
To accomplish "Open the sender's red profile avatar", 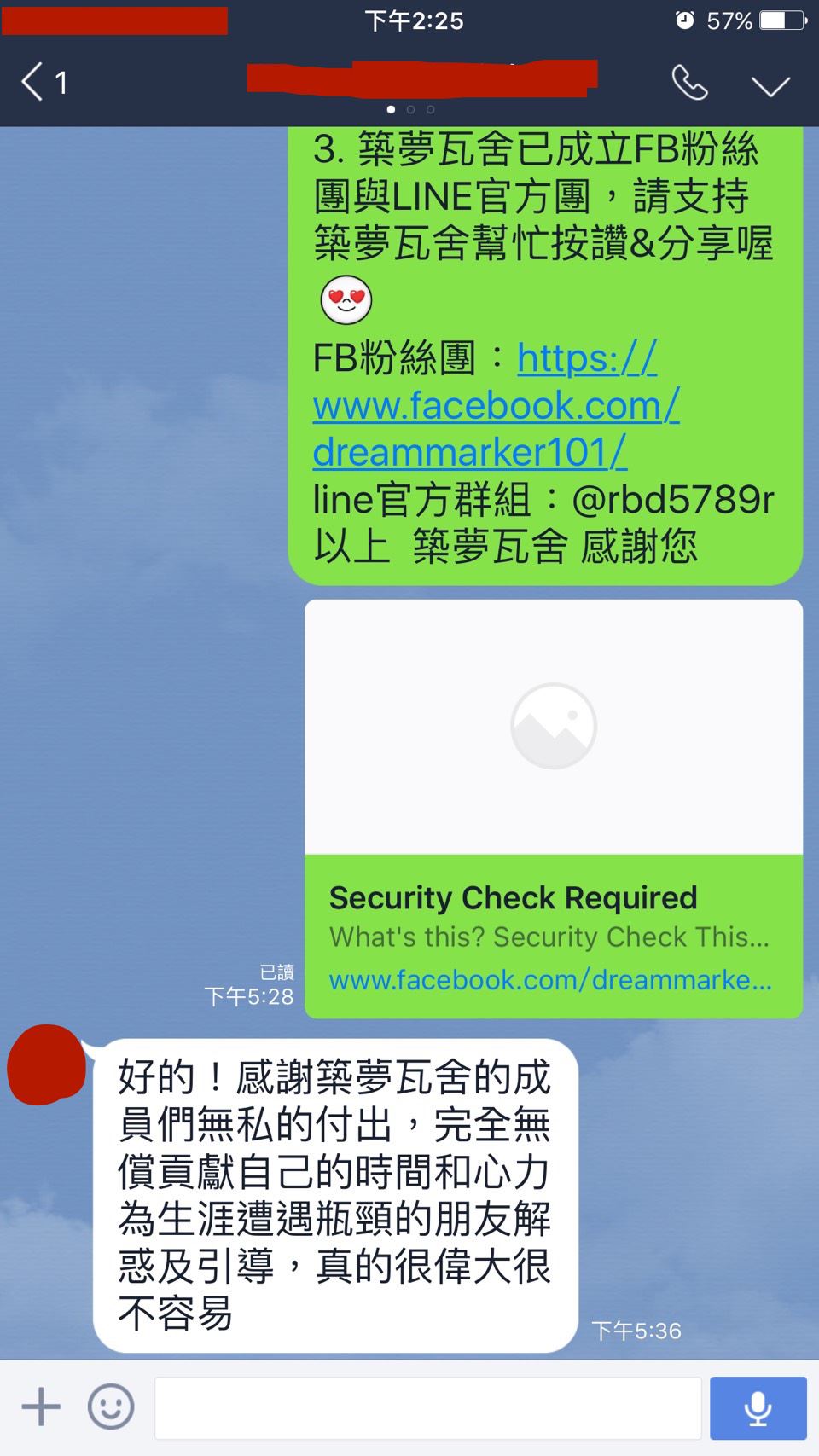I will point(47,1064).
